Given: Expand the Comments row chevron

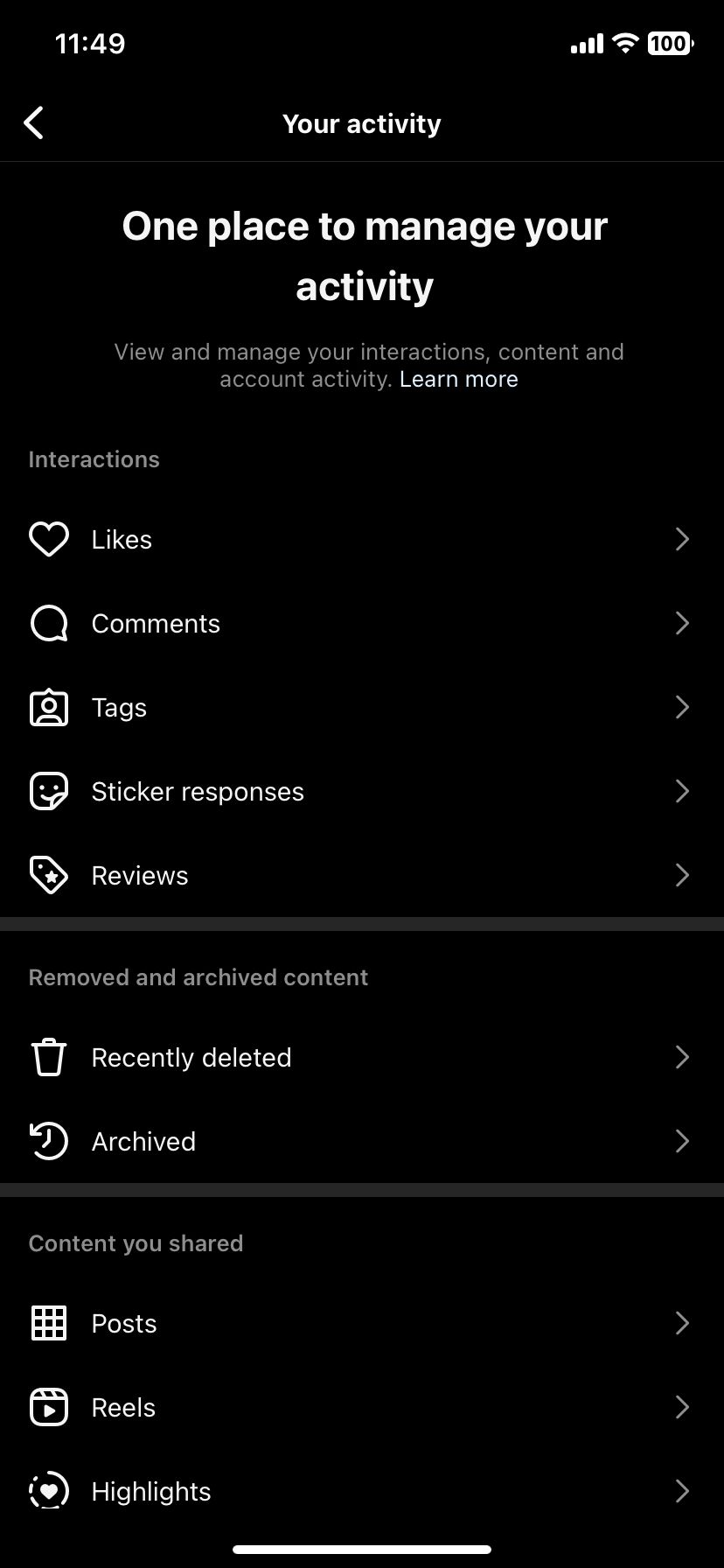Looking at the screenshot, I should pyautogui.click(x=683, y=623).
